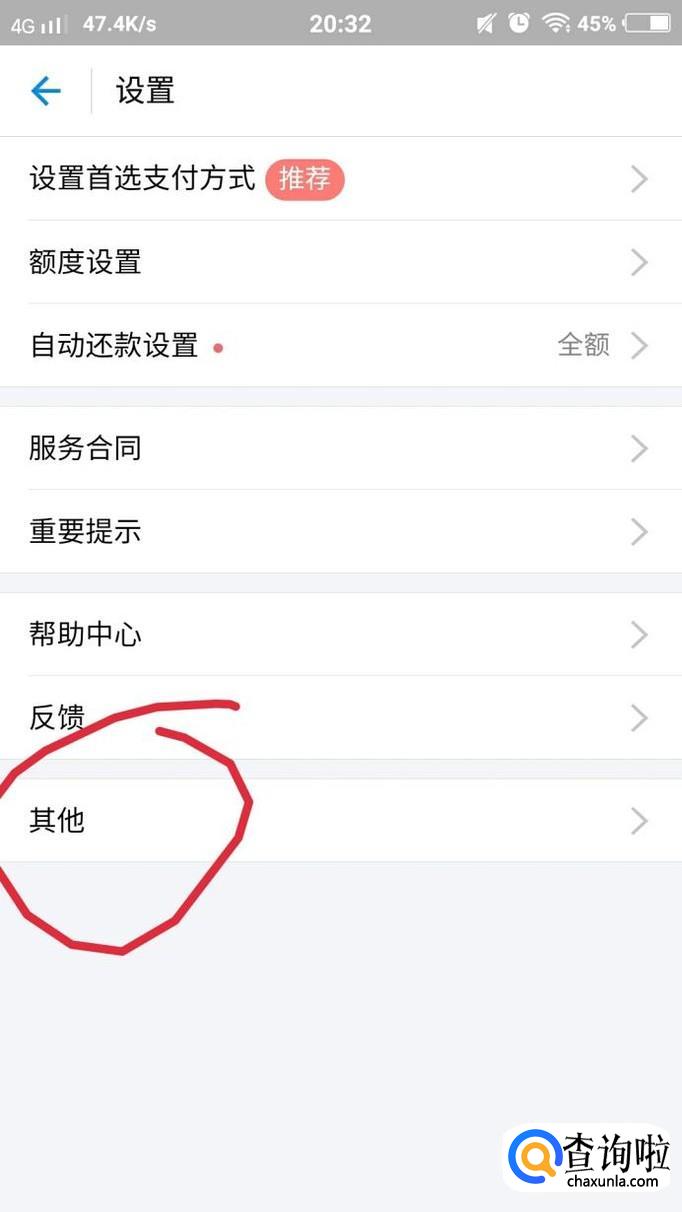682x1212 pixels.
Task: Open 帮助中心 row
Action: (x=340, y=635)
